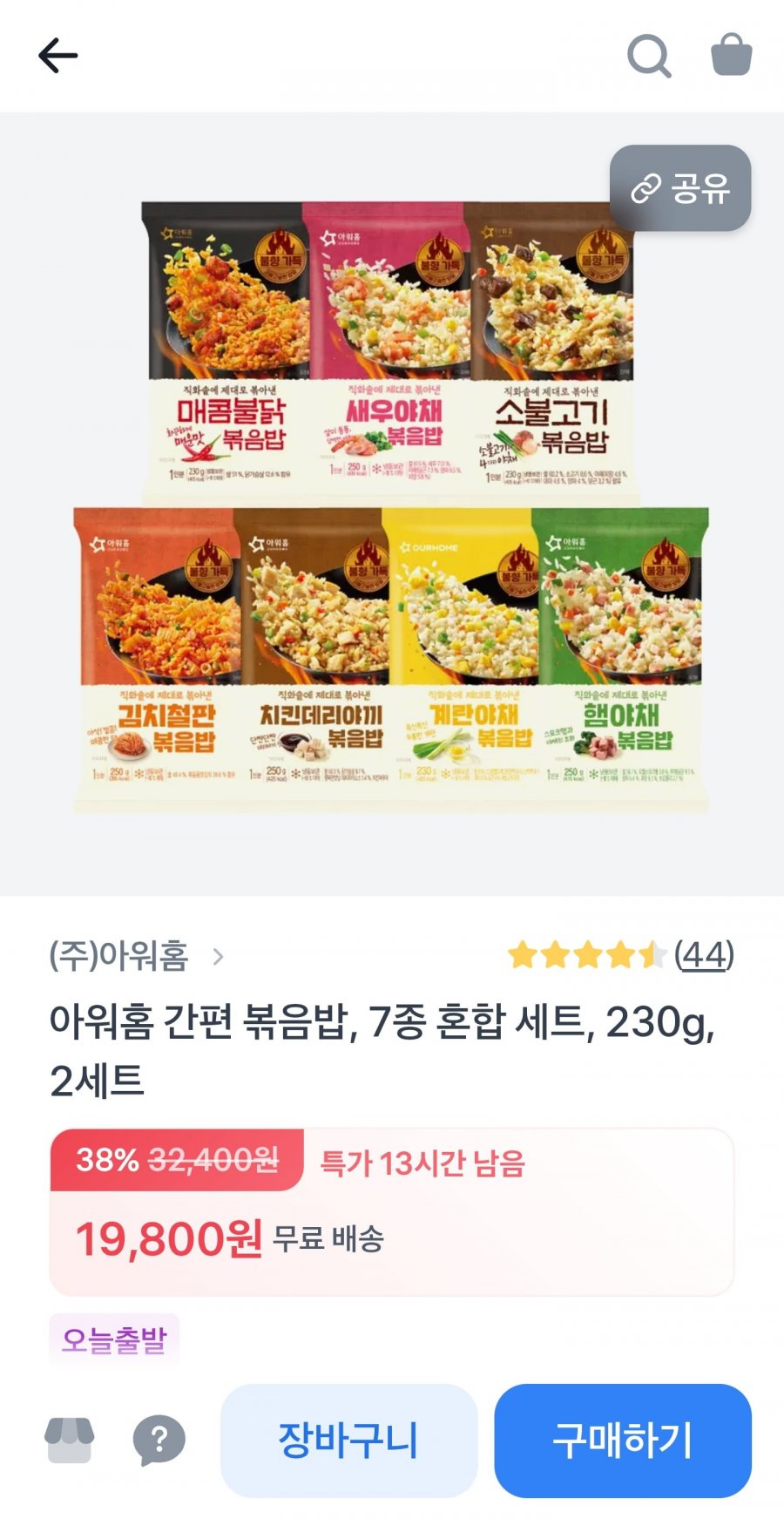Open the fried rice set product image
784x1539 pixels.
click(391, 505)
